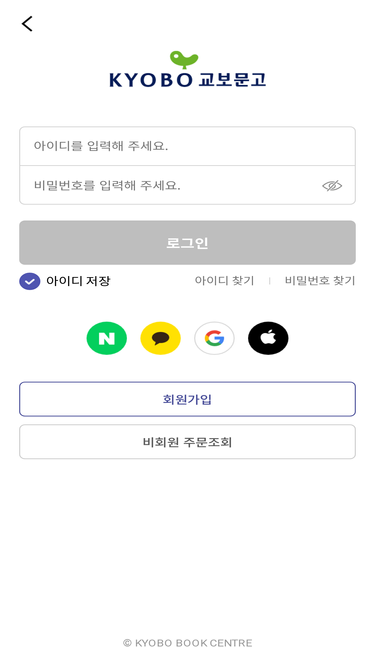The width and height of the screenshot is (375, 667).
Task: Go back using the top arrow
Action: 27,24
